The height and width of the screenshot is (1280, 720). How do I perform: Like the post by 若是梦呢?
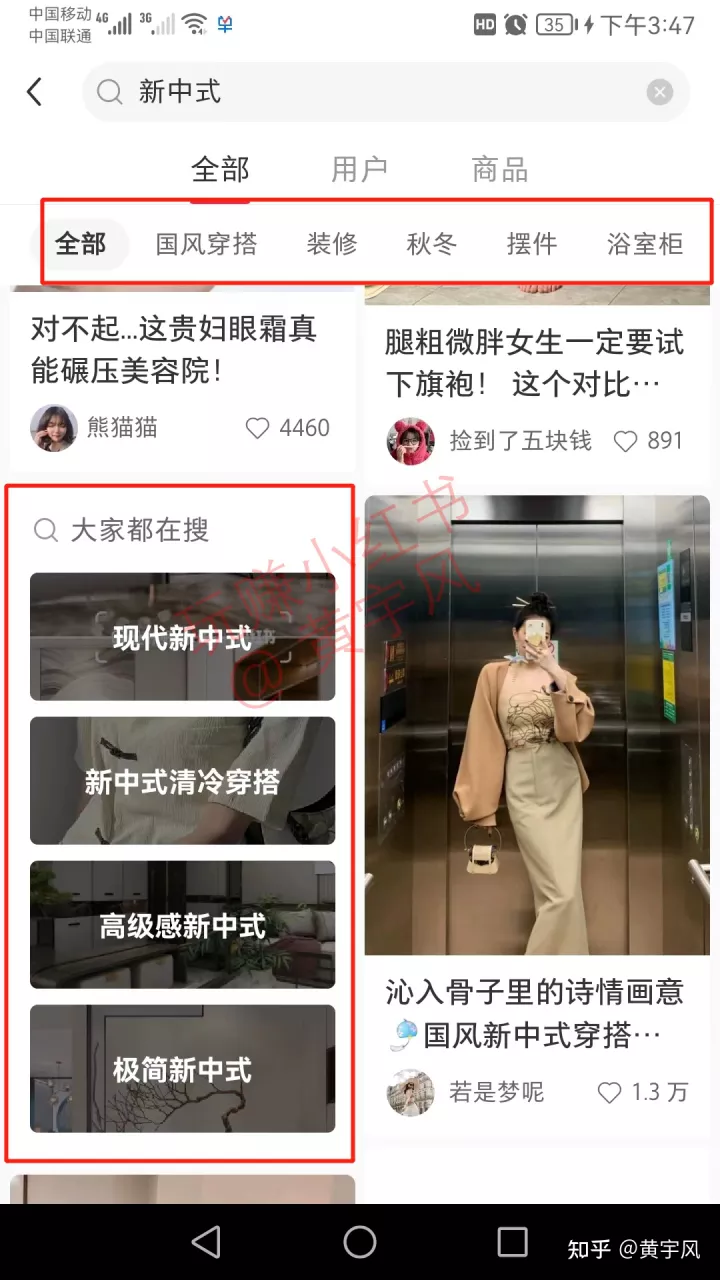coord(609,1093)
